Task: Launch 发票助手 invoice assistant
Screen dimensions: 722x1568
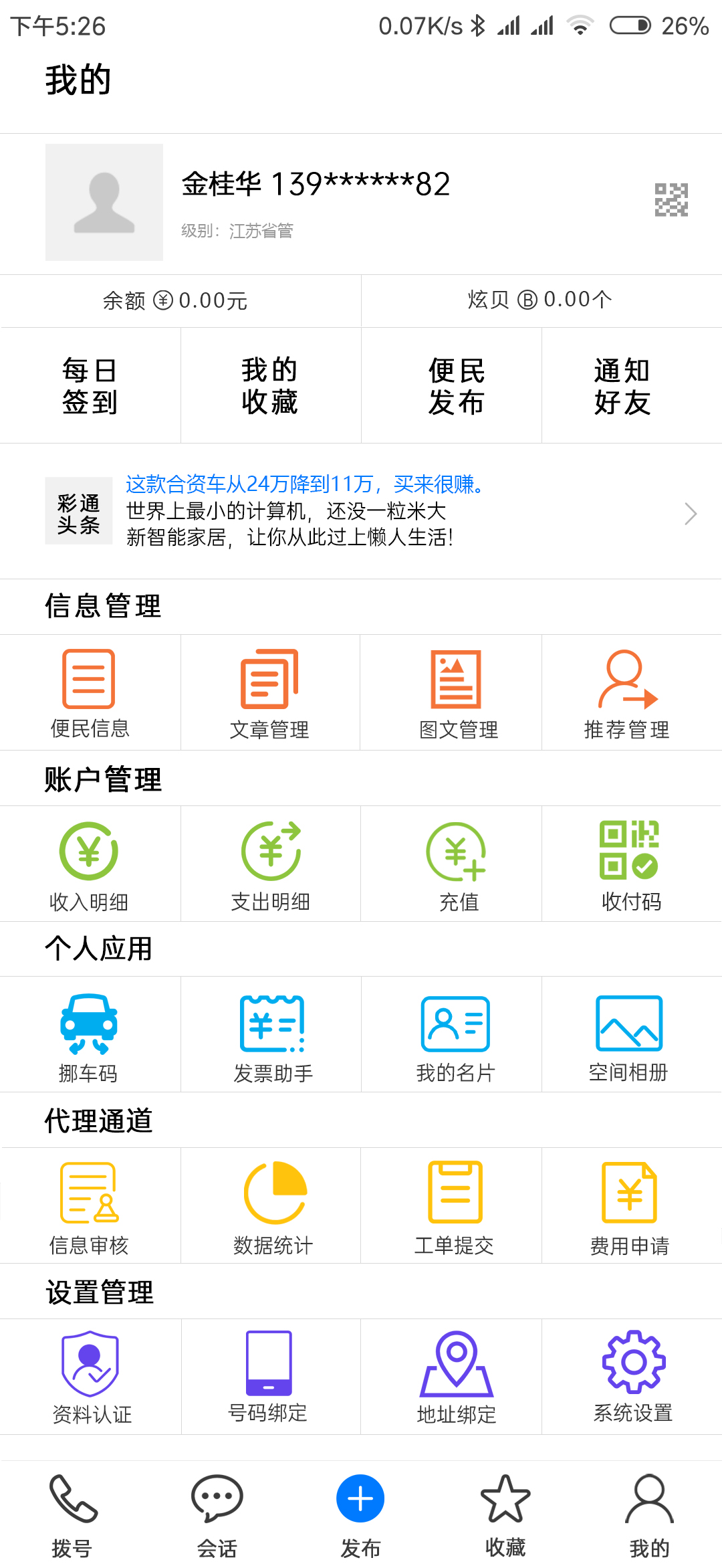Action: point(273,1036)
